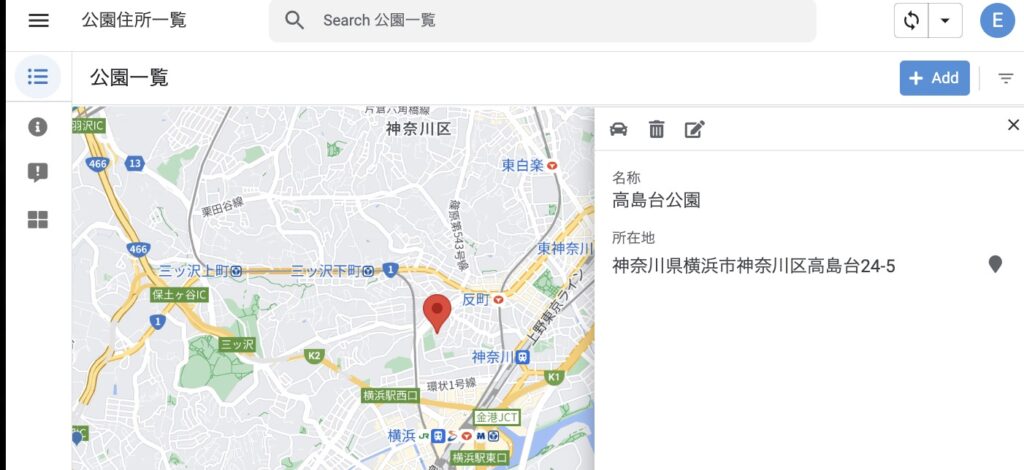Open the info view in sidebar

tap(38, 127)
